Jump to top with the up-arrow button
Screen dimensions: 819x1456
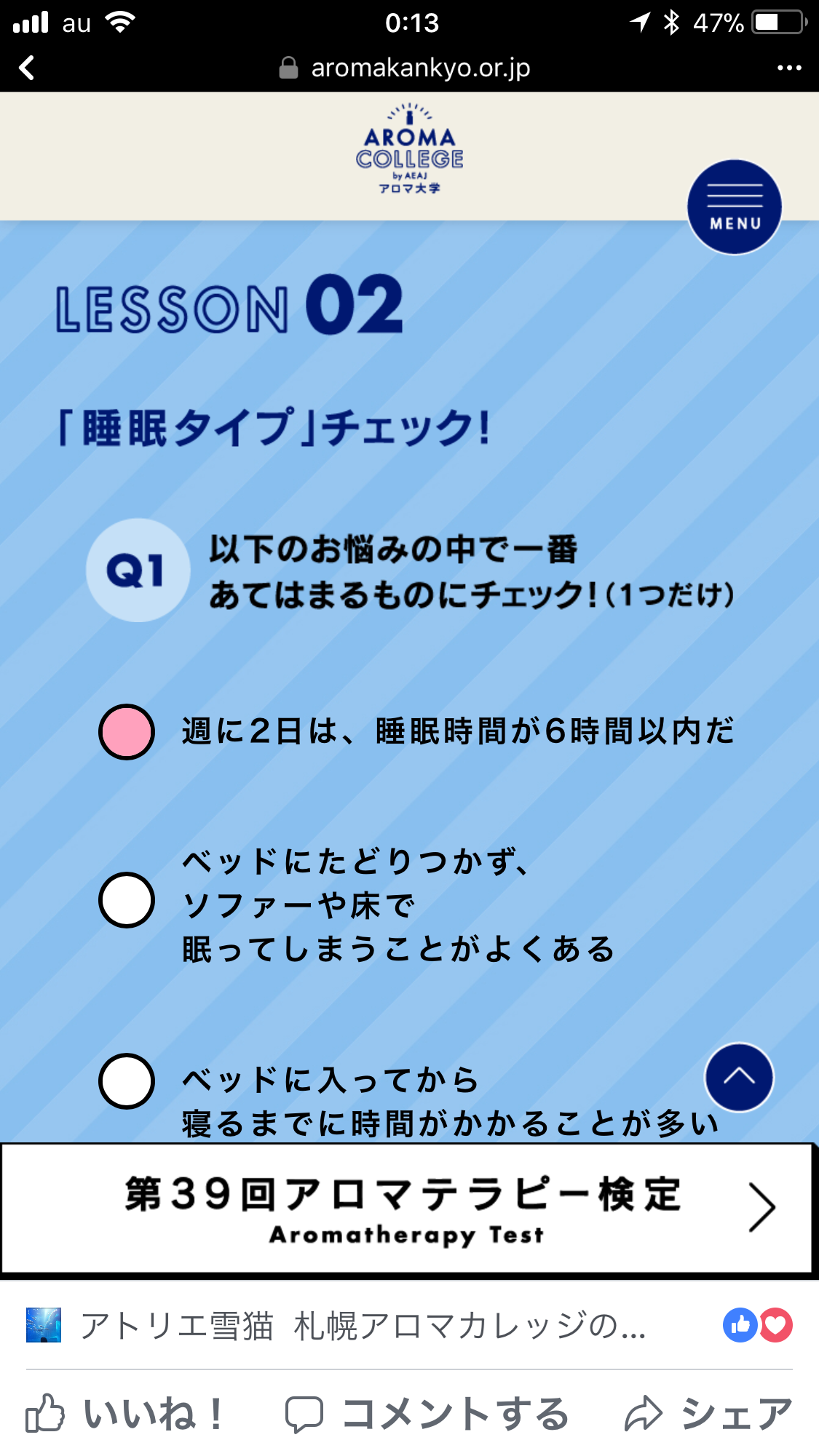click(739, 1078)
